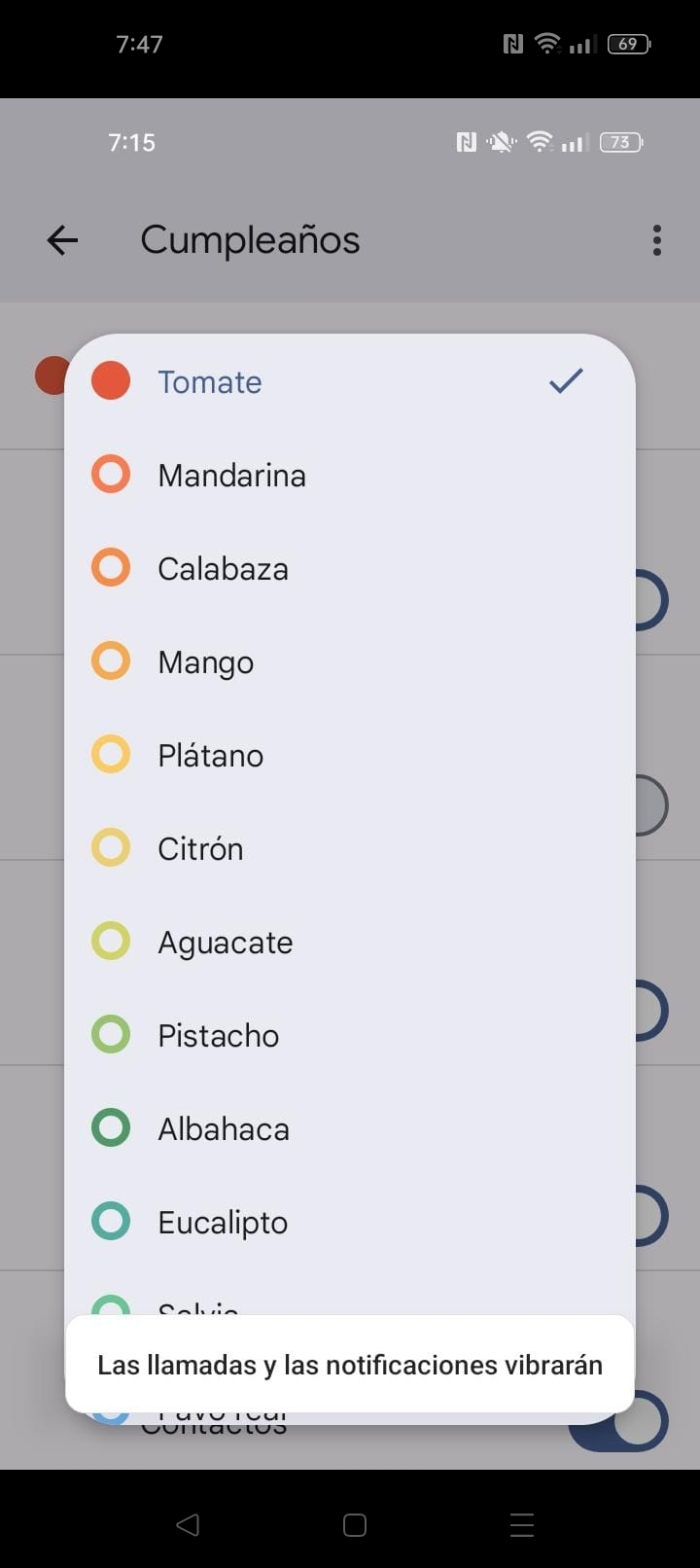
Task: Select Eucalipto as the color
Action: [x=223, y=1223]
